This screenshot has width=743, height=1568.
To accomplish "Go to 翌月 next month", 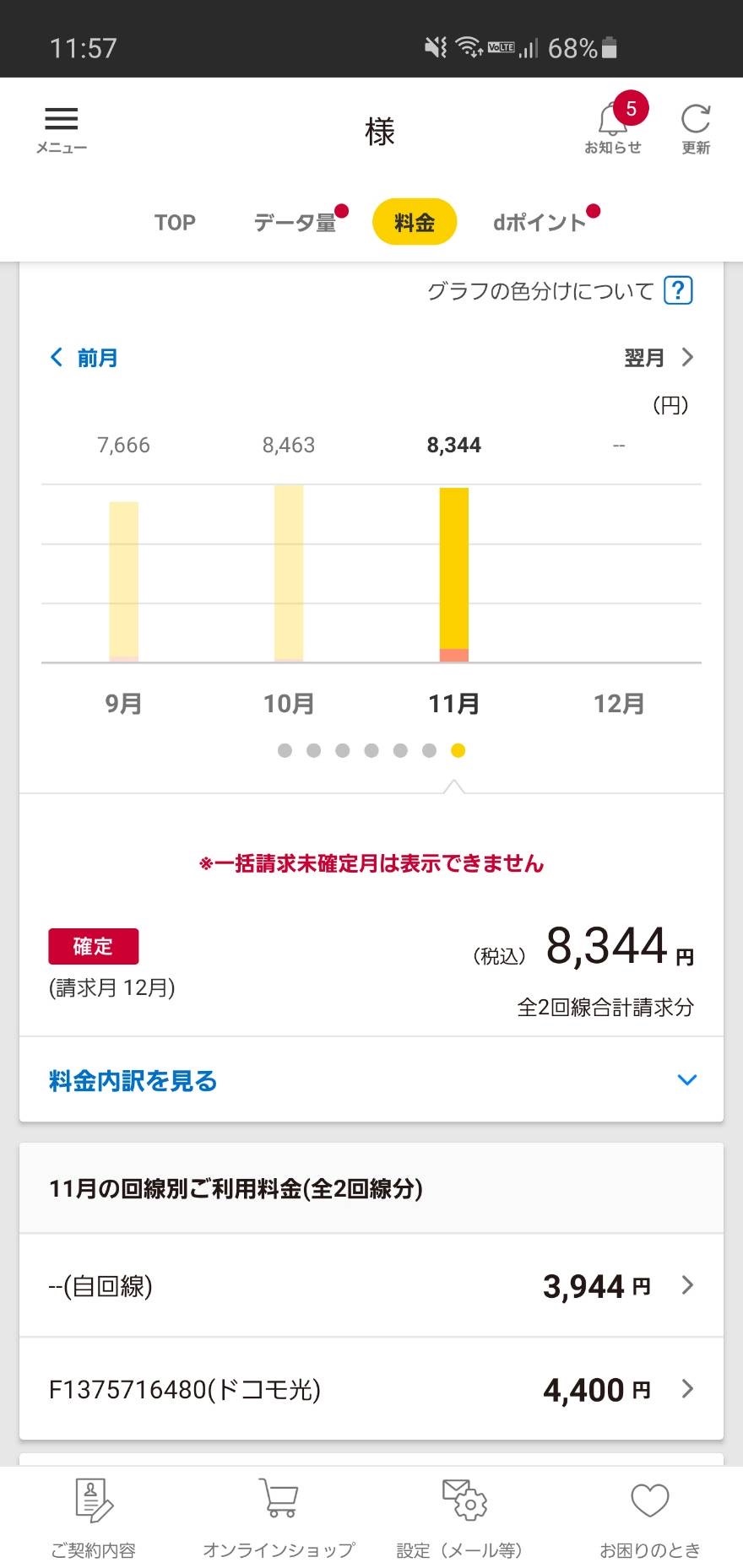I will pos(659,358).
